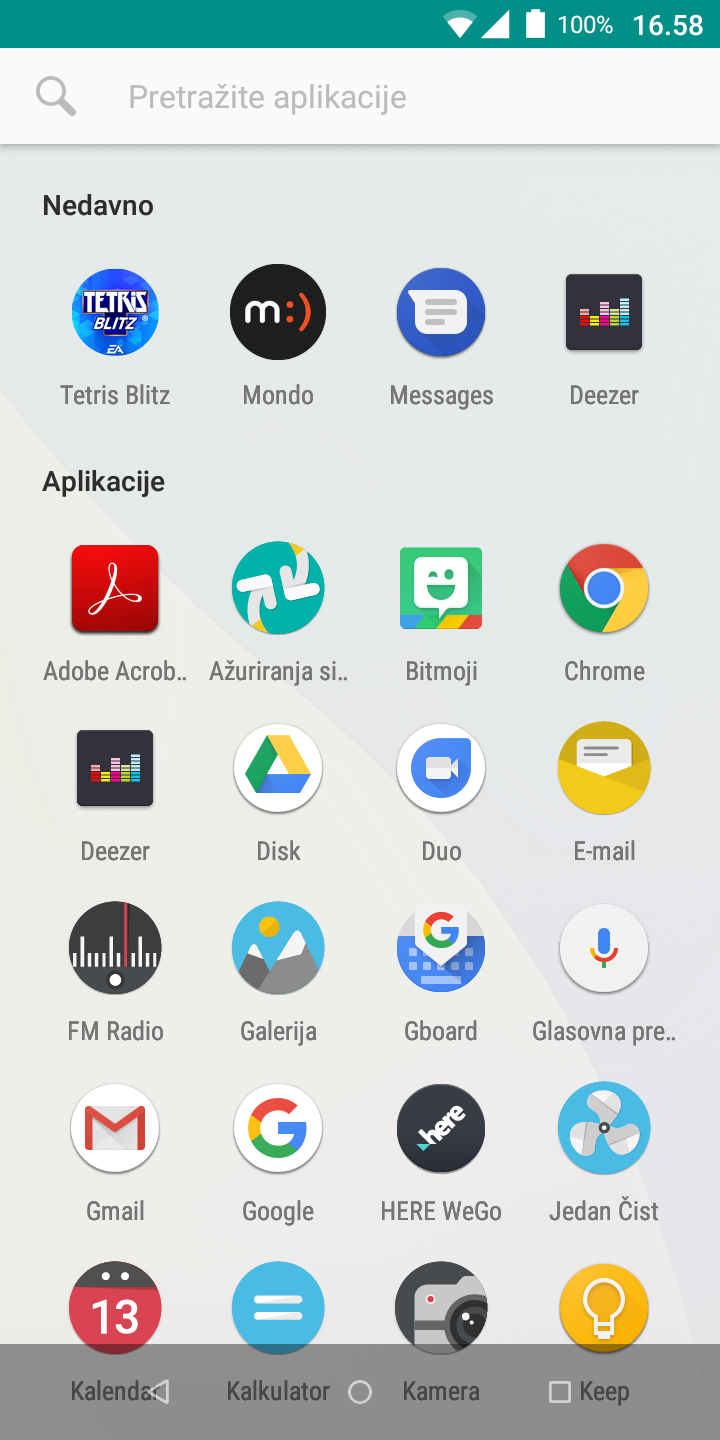Open Google Disk app
This screenshot has width=720, height=1440.
click(278, 769)
